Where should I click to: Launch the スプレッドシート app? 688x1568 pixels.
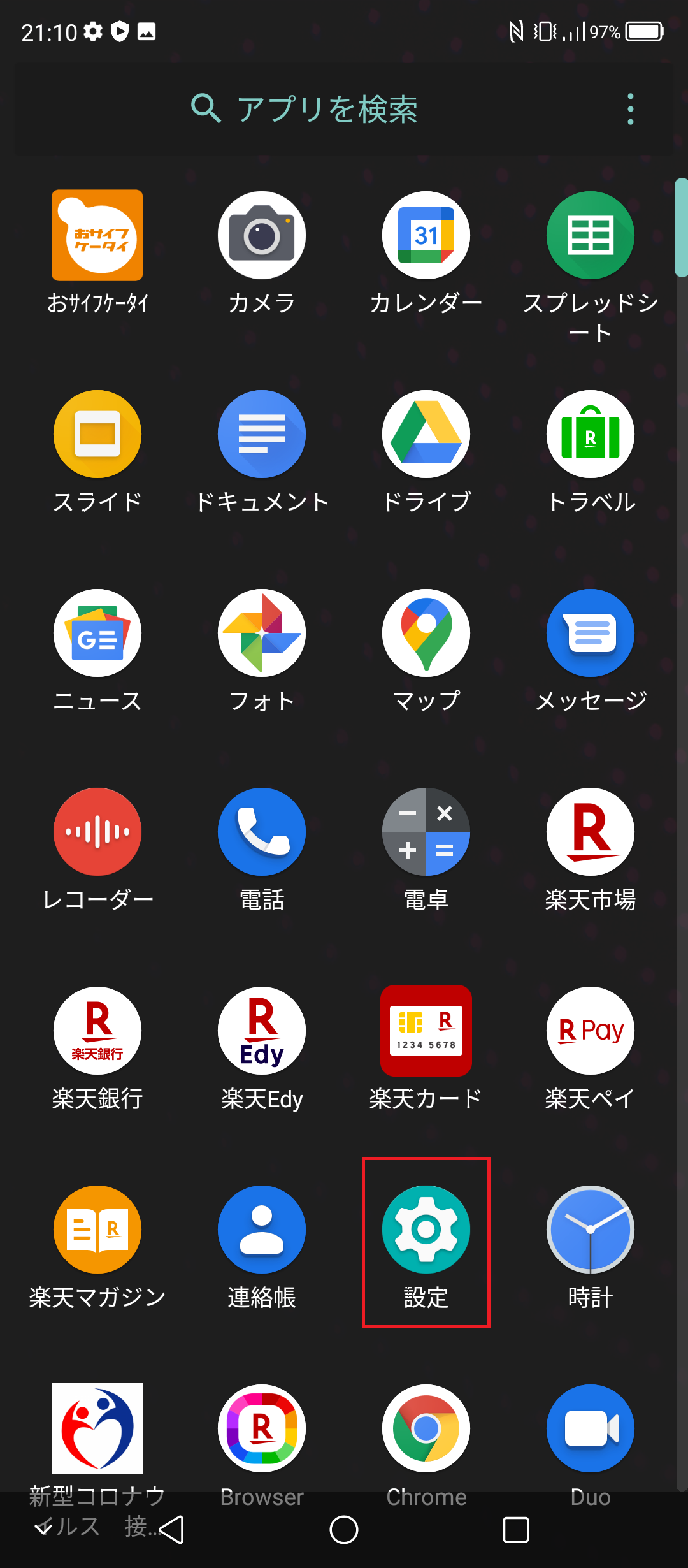[x=590, y=235]
